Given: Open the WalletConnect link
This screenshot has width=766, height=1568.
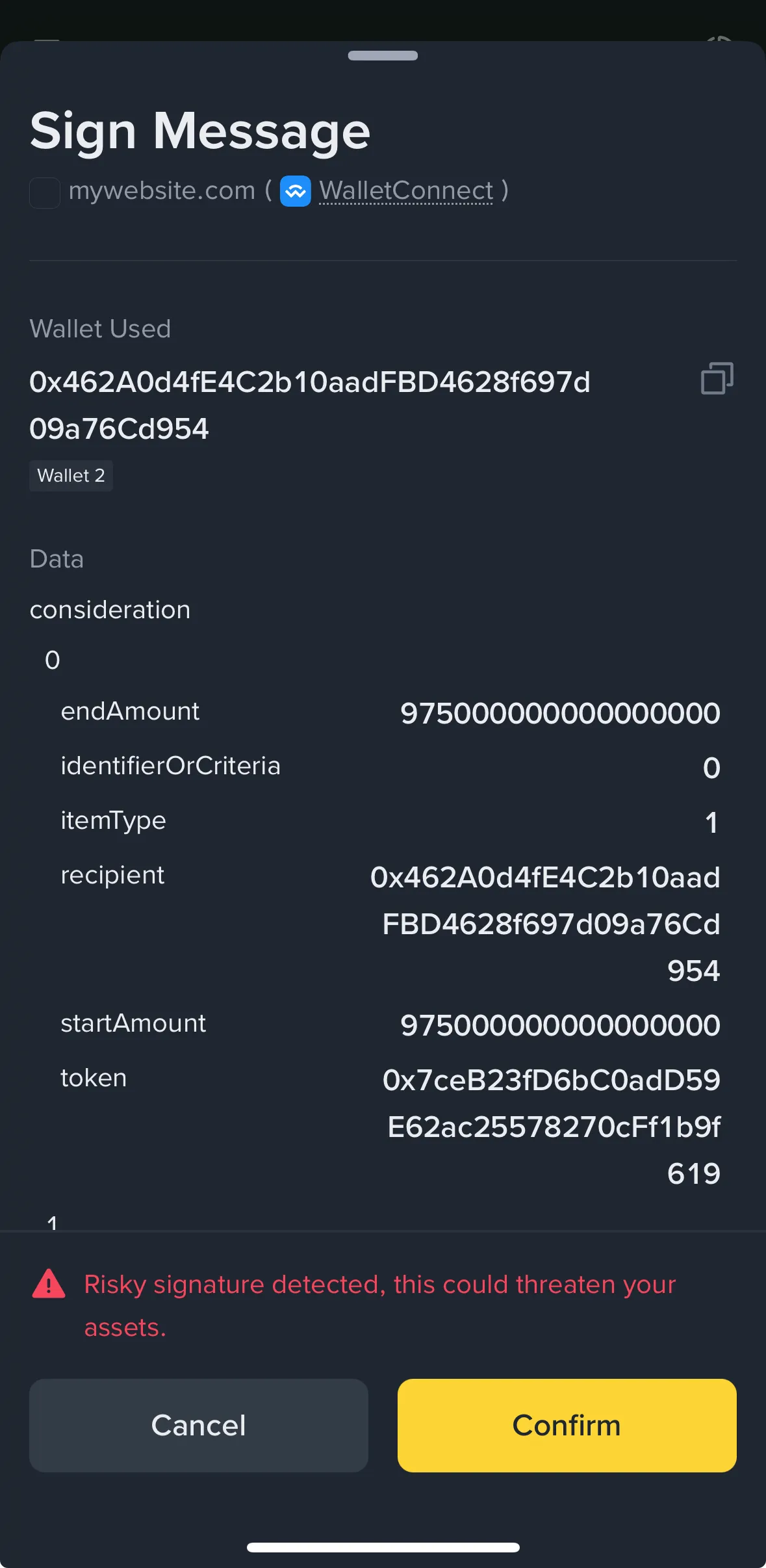Looking at the screenshot, I should [404, 190].
